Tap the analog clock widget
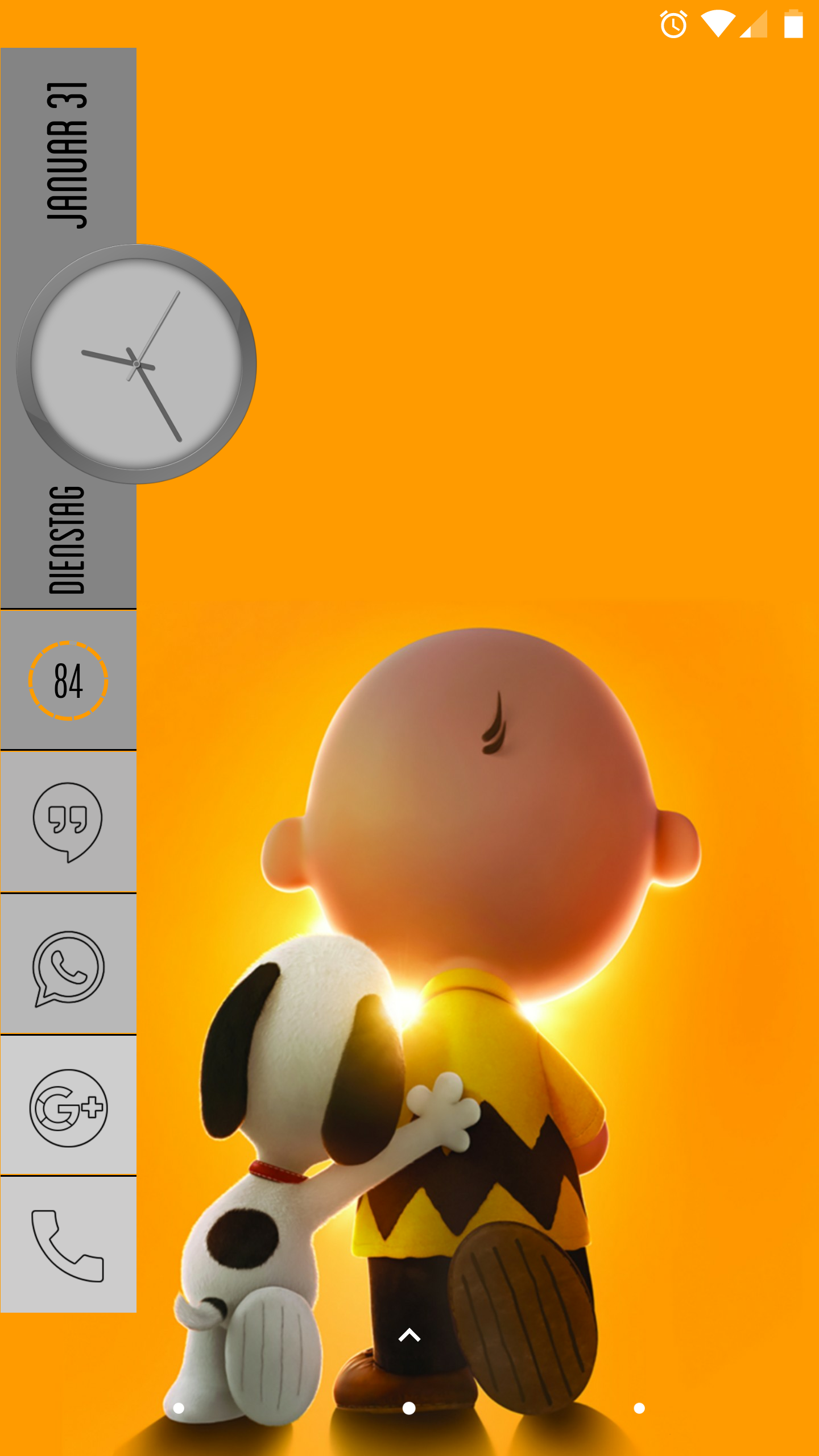819x1456 pixels. click(x=136, y=364)
